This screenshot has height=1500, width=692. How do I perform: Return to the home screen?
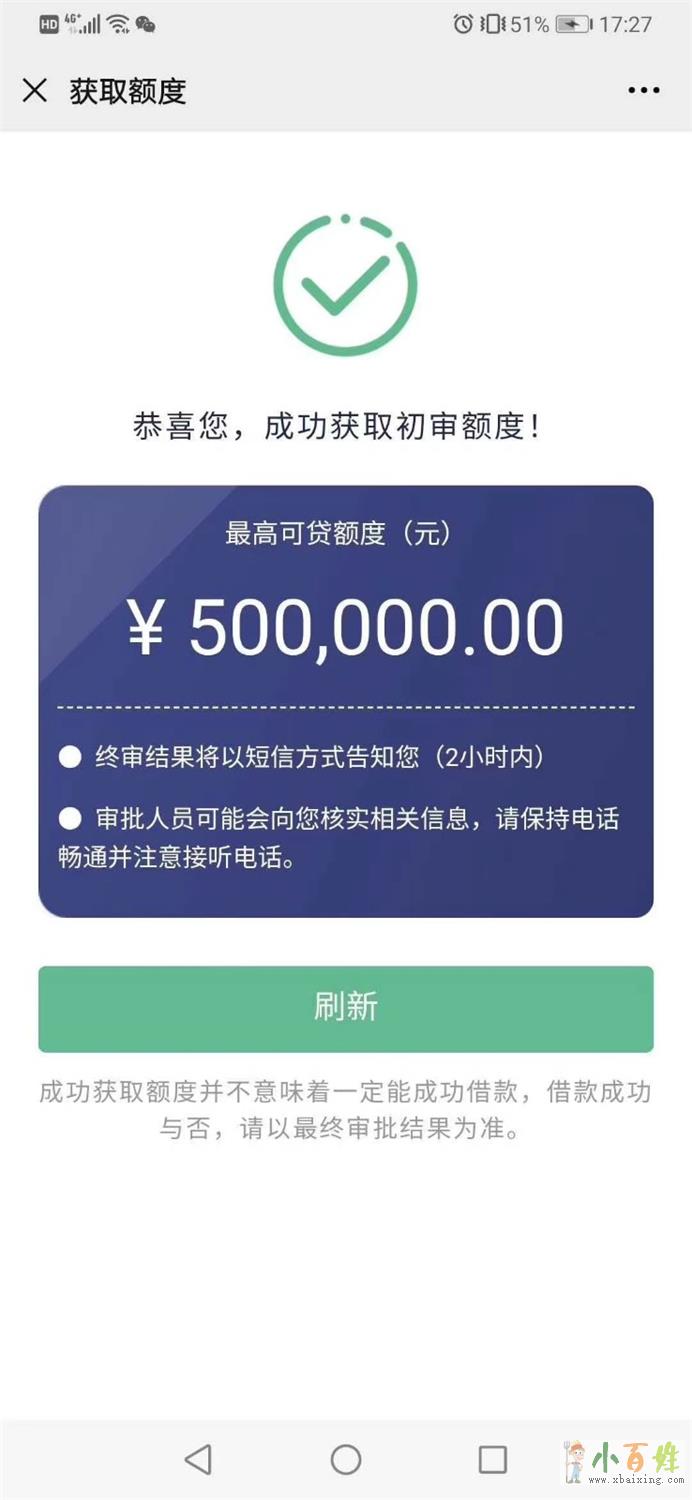(x=346, y=1459)
